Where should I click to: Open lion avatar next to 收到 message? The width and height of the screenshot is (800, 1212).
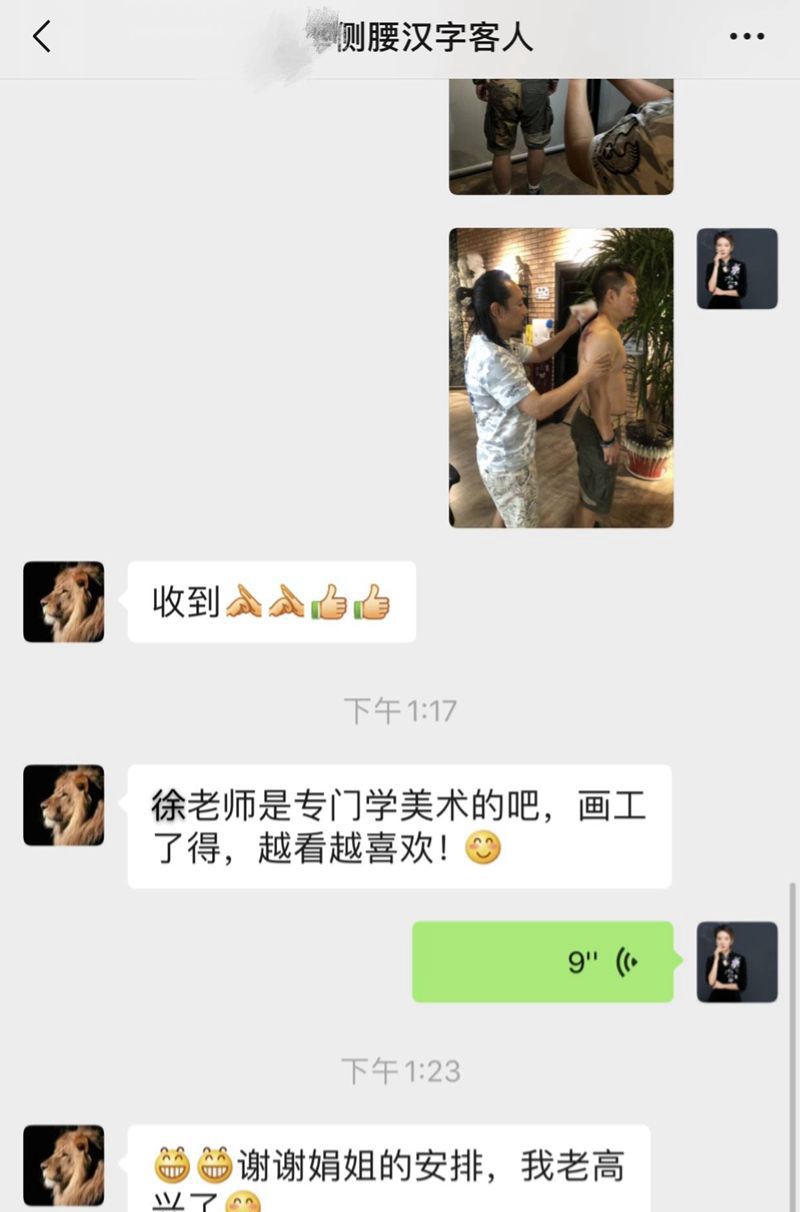[64, 602]
